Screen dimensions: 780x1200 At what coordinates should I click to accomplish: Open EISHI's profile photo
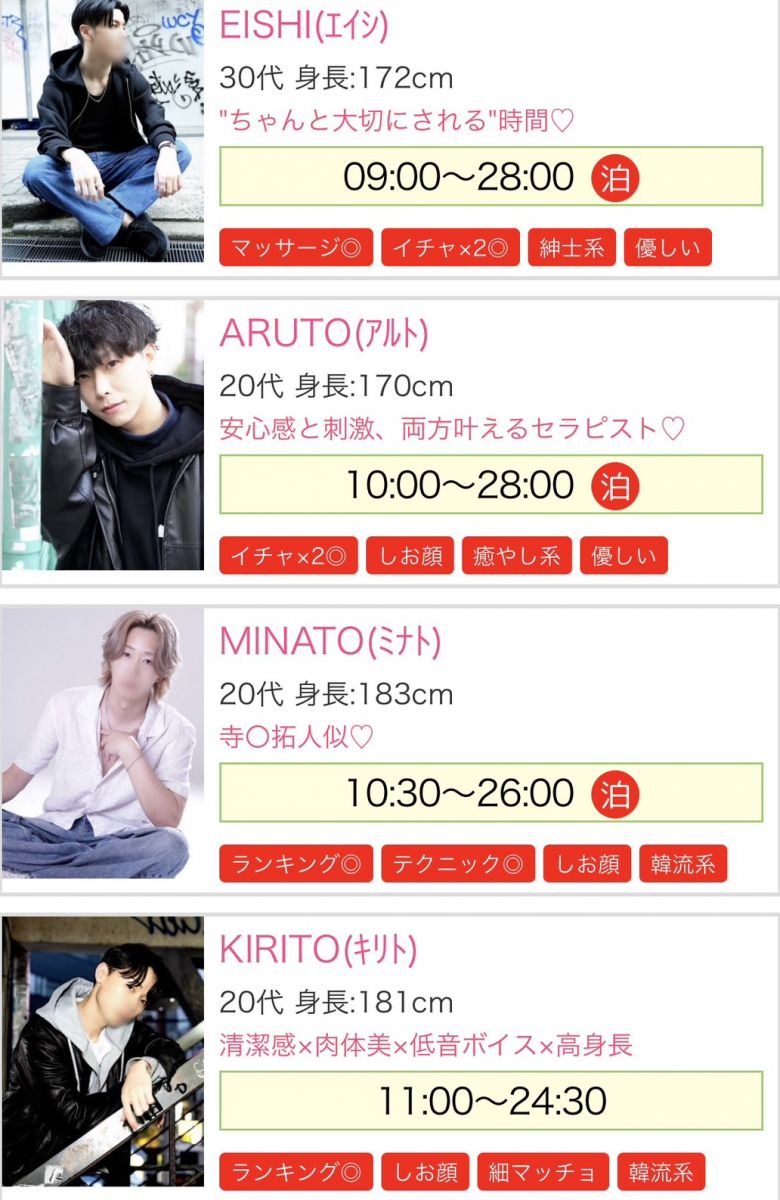(103, 131)
